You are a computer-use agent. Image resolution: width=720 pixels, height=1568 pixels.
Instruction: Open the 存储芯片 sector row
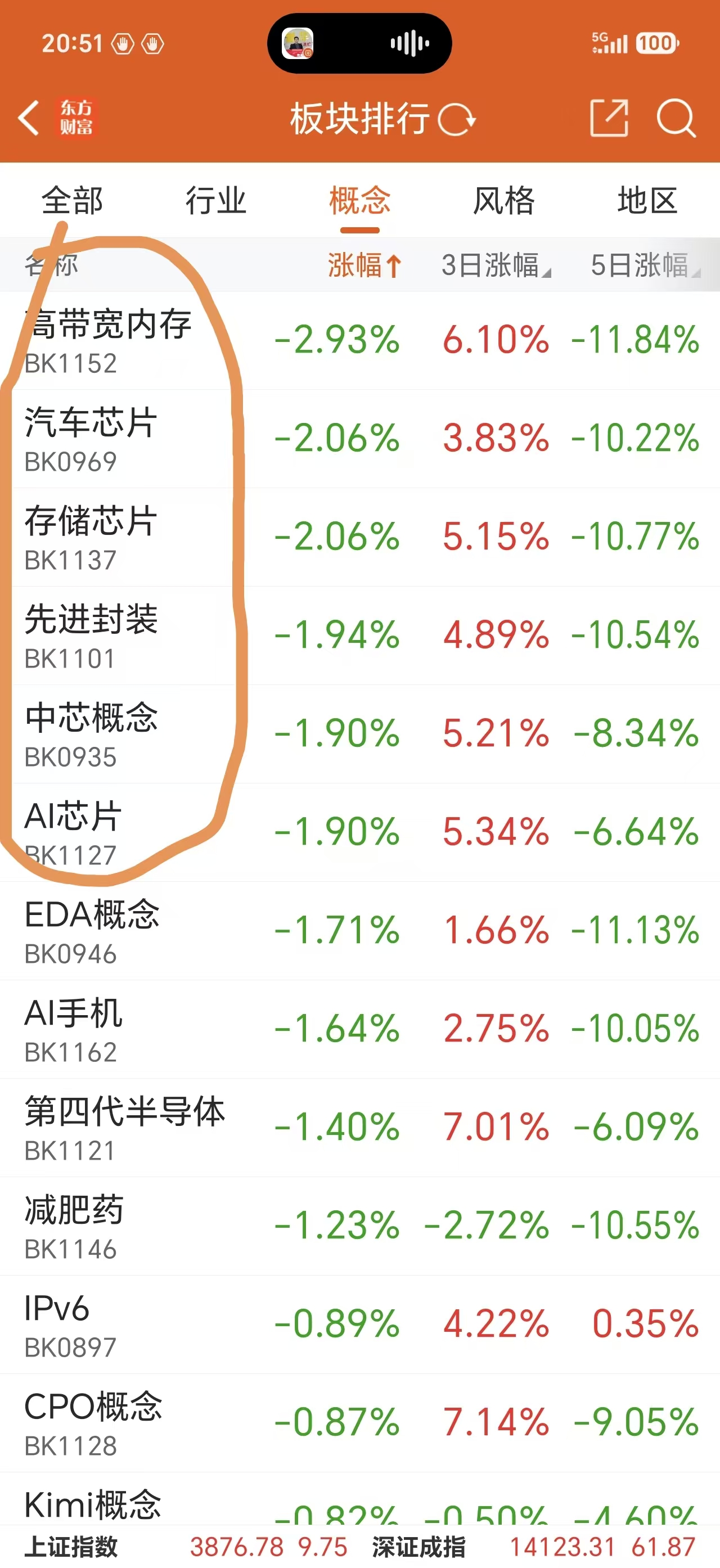point(359,538)
